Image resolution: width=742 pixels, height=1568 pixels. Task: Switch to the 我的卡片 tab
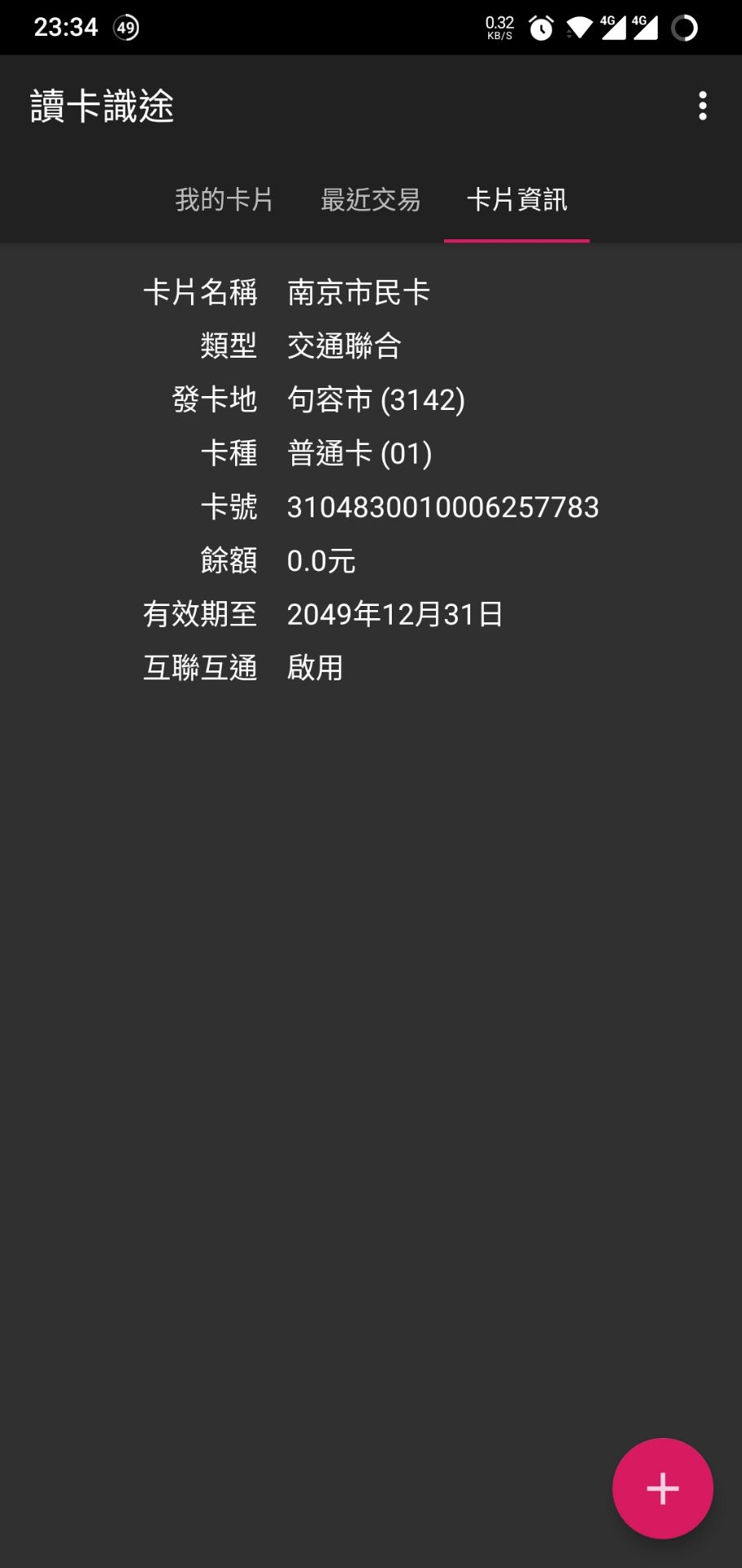pos(224,200)
